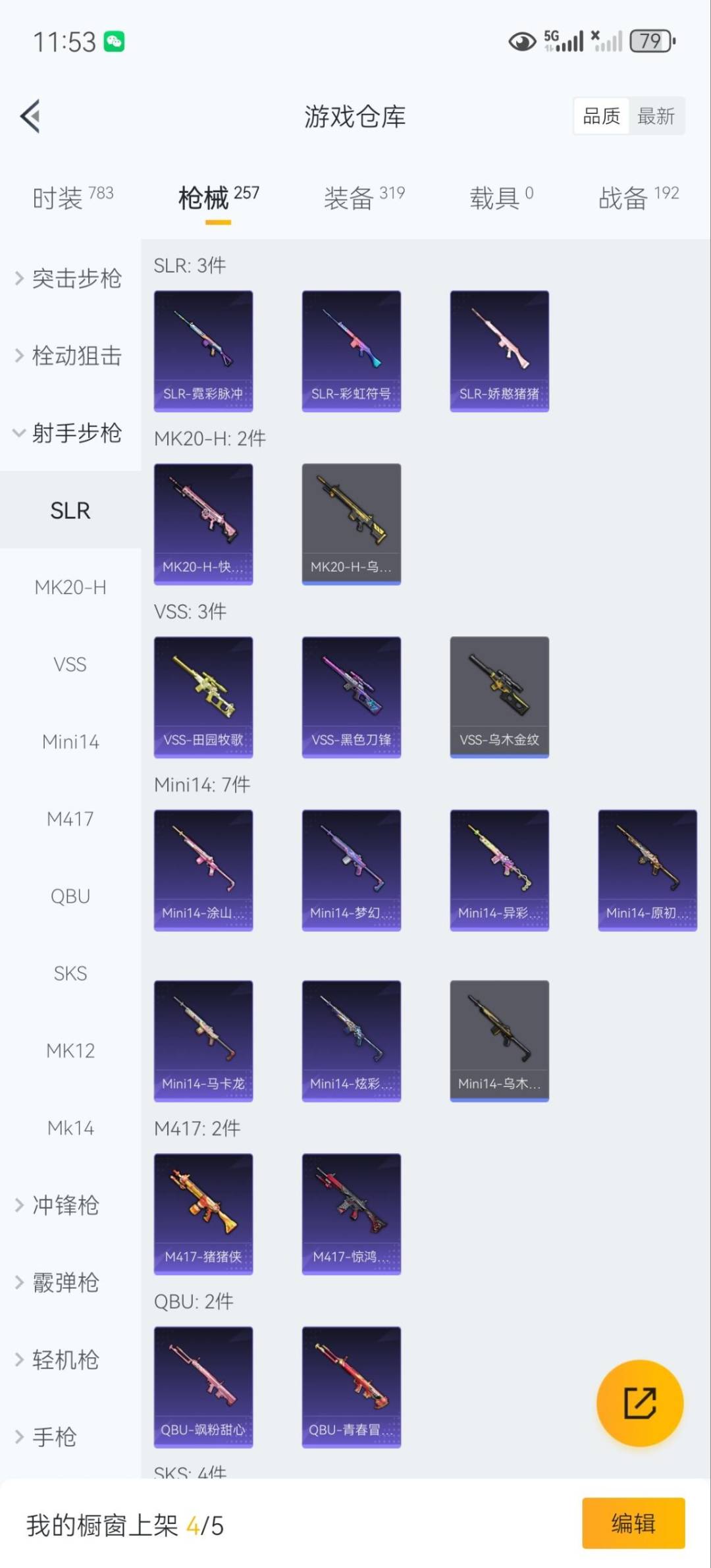The width and height of the screenshot is (711, 1568).
Task: Sort the warehouse by 最新
Action: [656, 117]
